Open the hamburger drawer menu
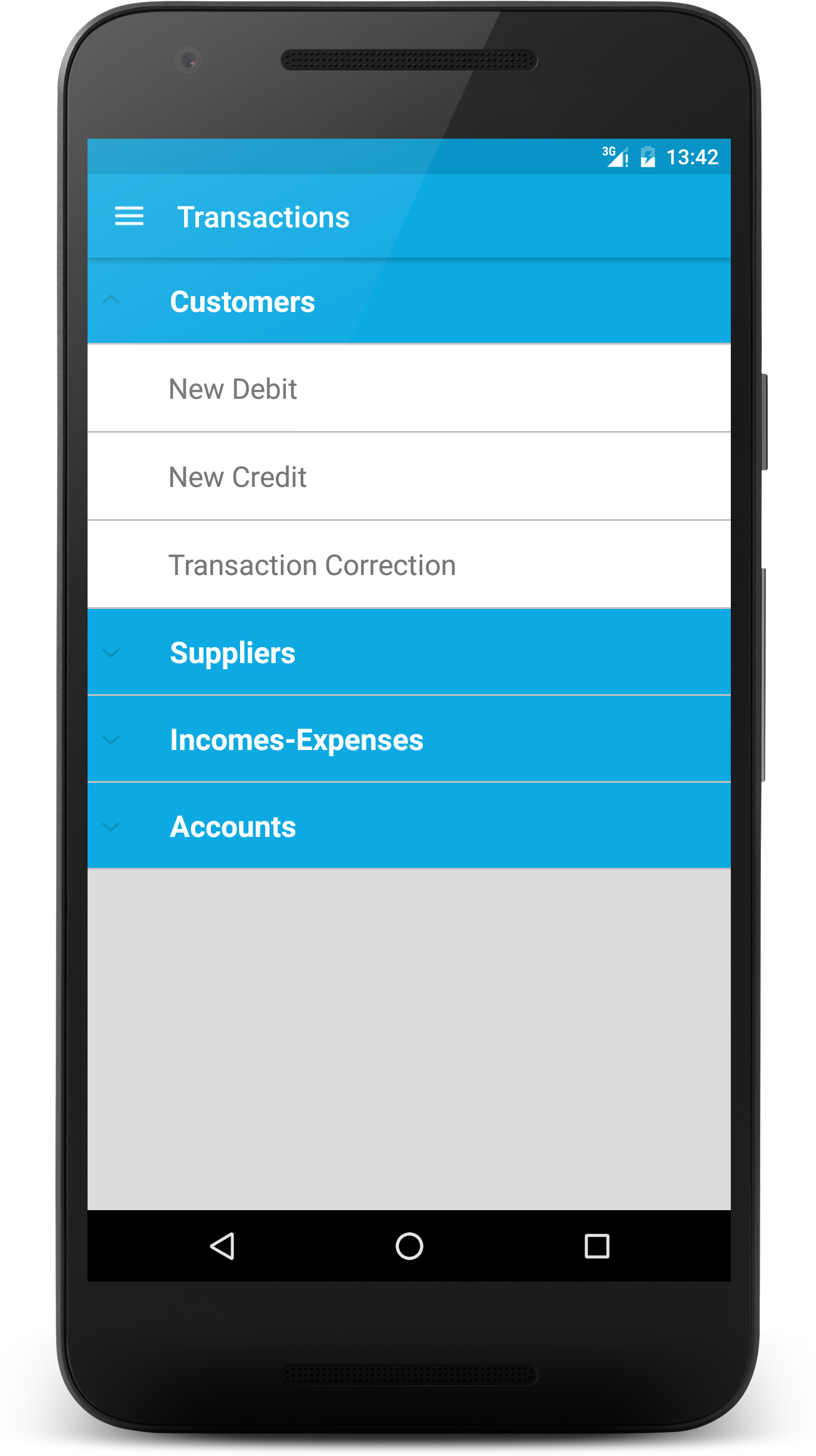Screen dimensions: 816x1456 tap(129, 216)
